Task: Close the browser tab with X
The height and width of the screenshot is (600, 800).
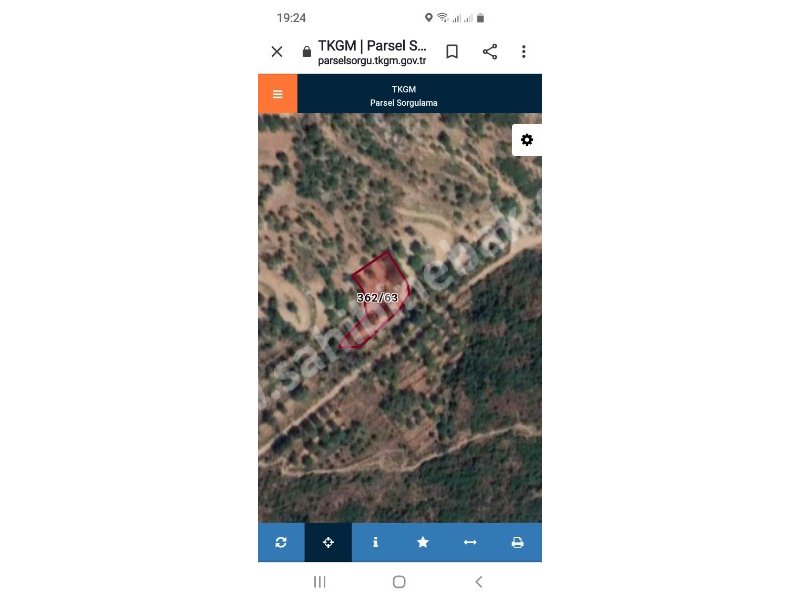Action: point(277,52)
